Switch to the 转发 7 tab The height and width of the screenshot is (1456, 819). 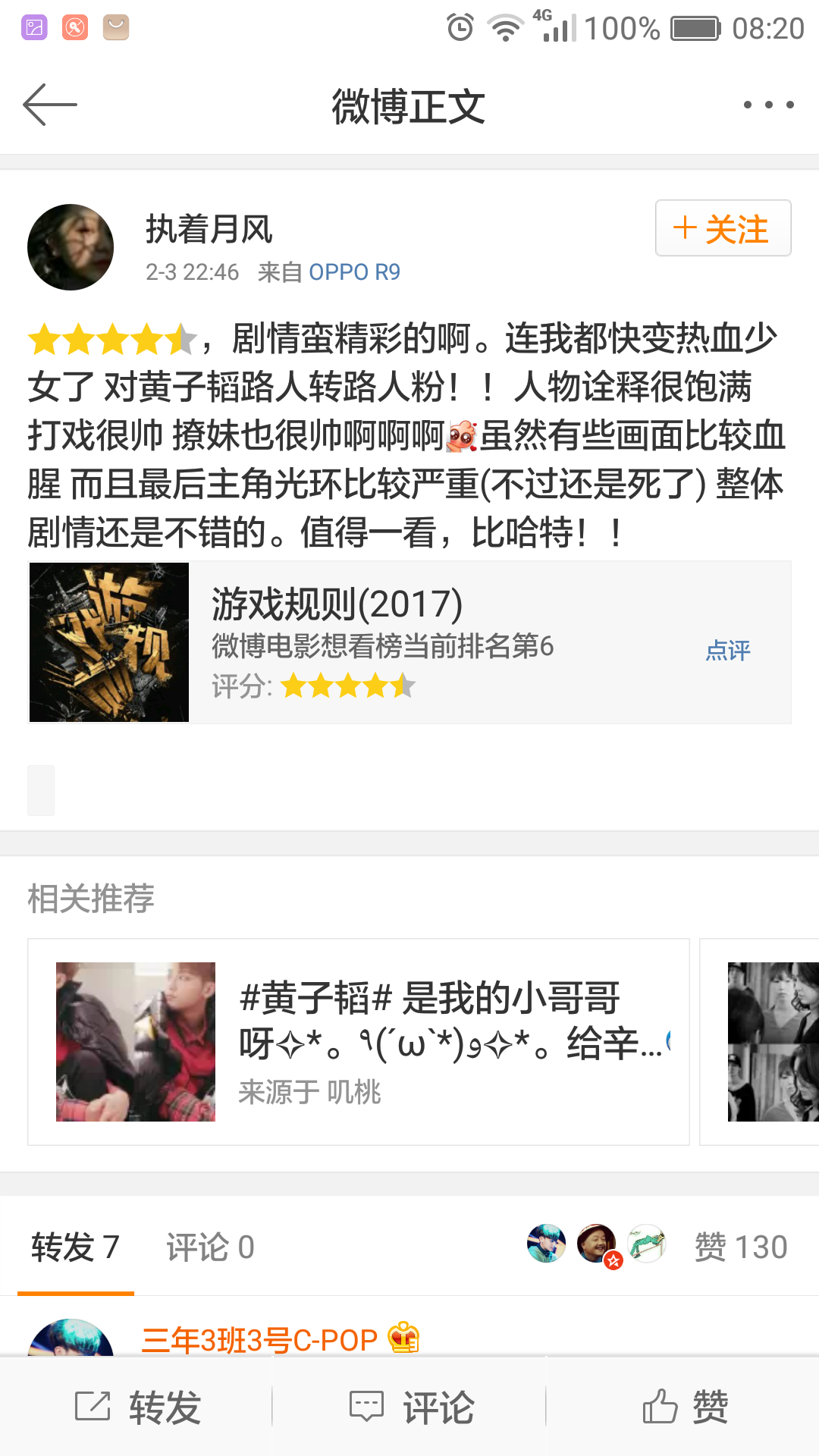tap(75, 1247)
